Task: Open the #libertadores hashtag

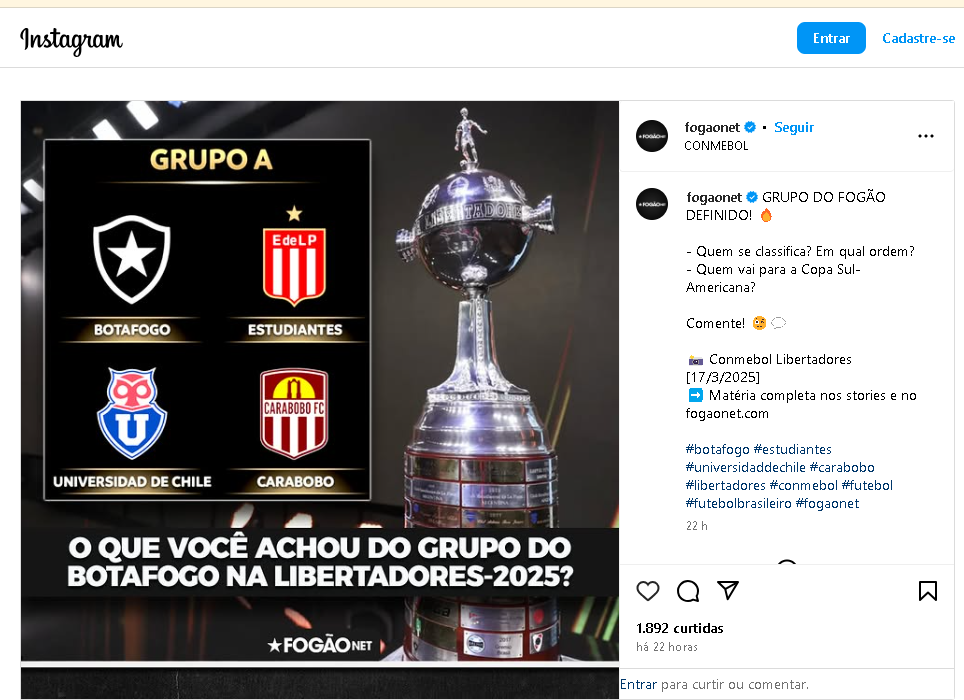Action: [725, 485]
